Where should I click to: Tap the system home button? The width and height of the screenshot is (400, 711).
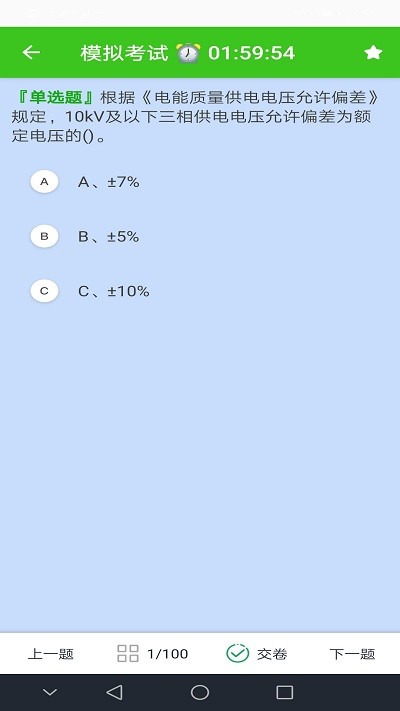[x=200, y=692]
